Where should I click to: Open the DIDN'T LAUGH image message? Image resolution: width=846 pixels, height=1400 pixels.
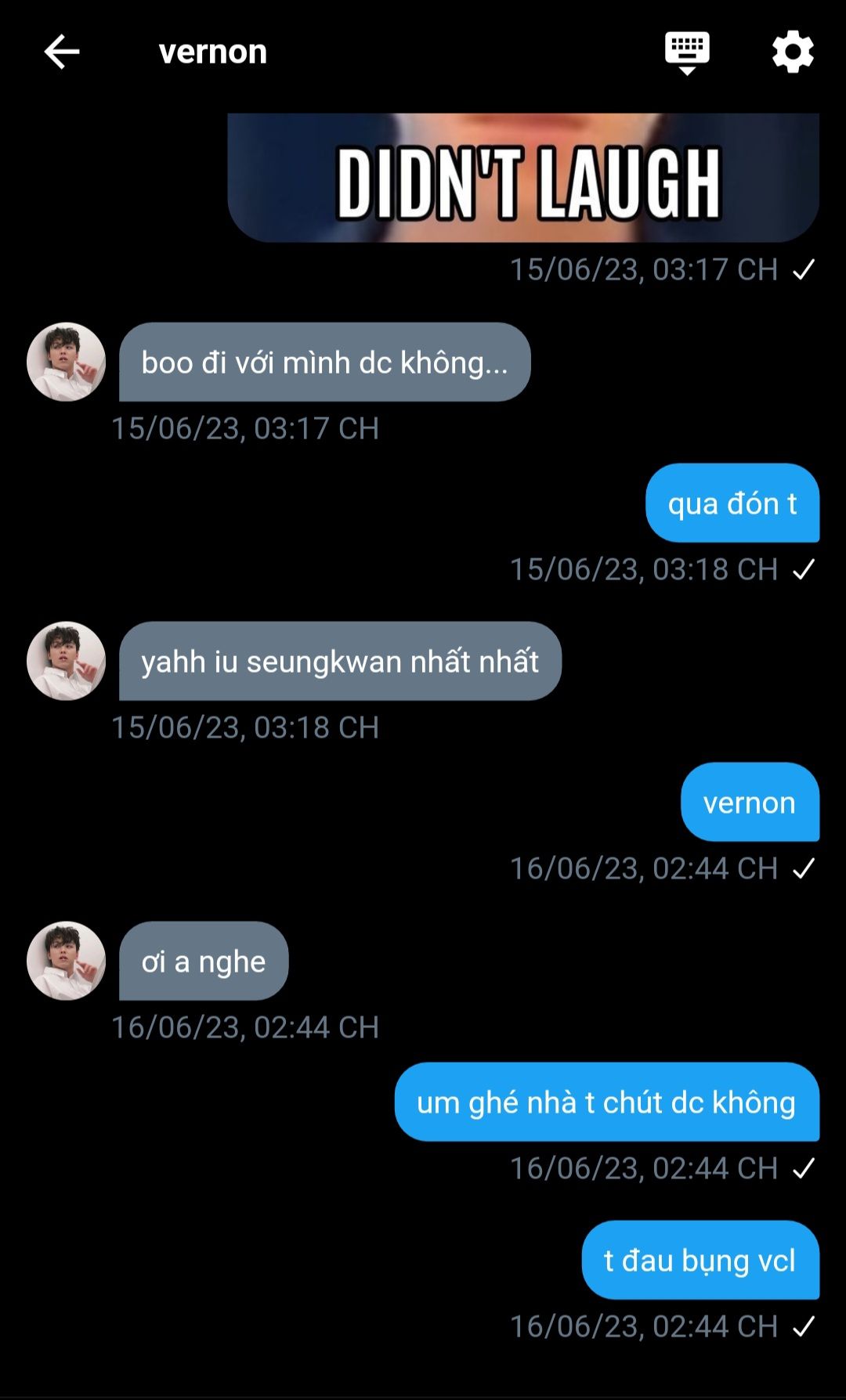click(x=523, y=179)
